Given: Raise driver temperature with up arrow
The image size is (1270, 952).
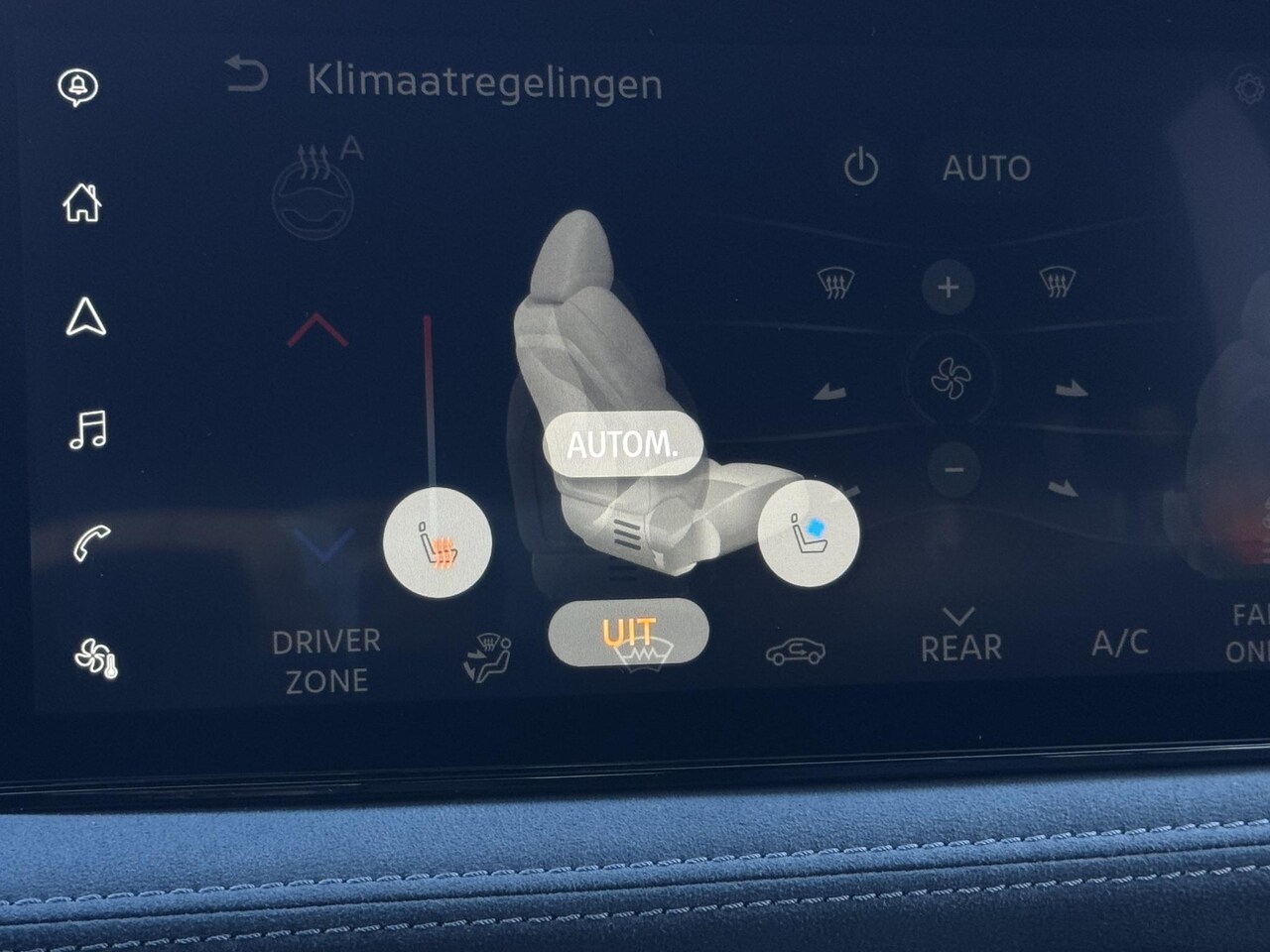Looking at the screenshot, I should pos(317,331).
